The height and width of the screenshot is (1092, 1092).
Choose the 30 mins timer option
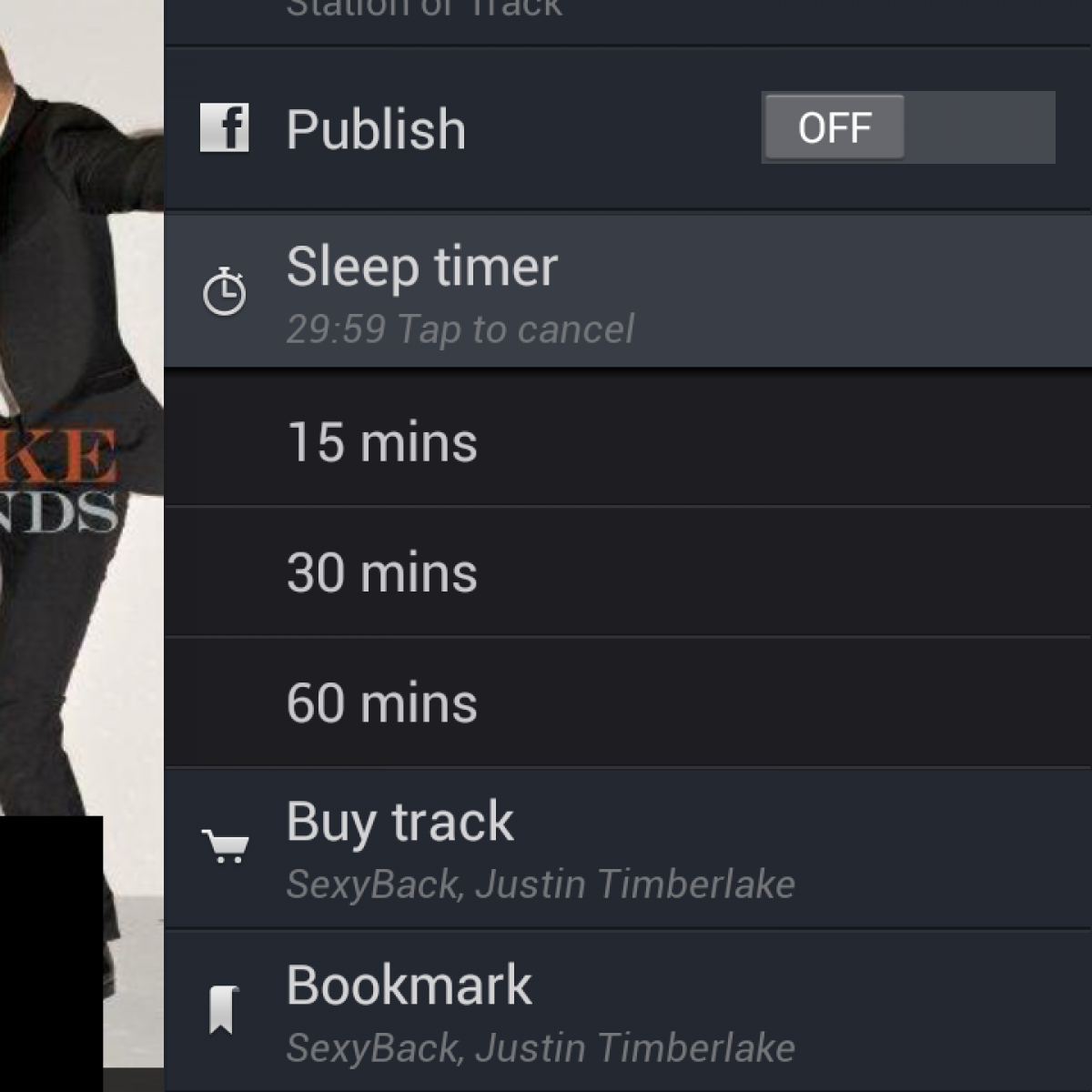click(626, 571)
